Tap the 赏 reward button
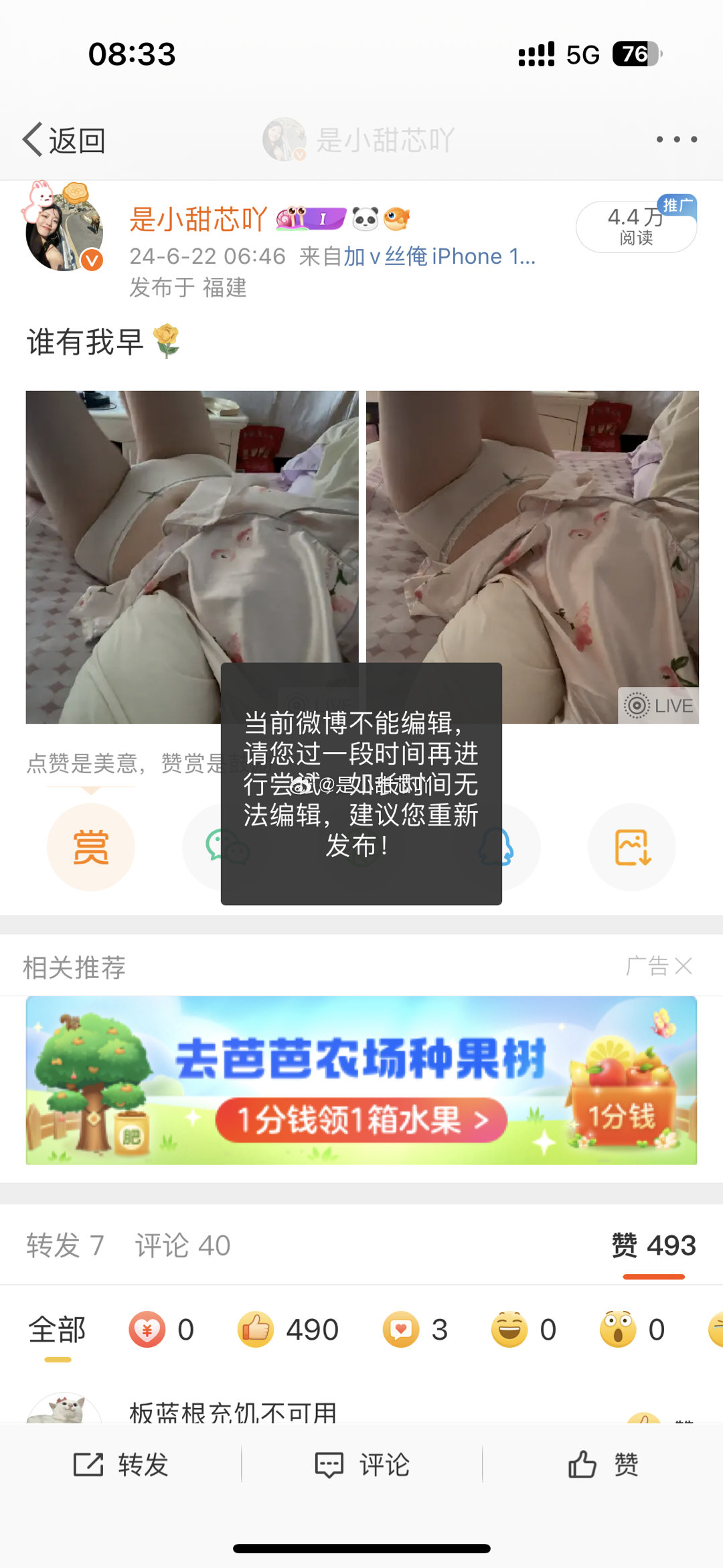723x1568 pixels. click(x=91, y=846)
